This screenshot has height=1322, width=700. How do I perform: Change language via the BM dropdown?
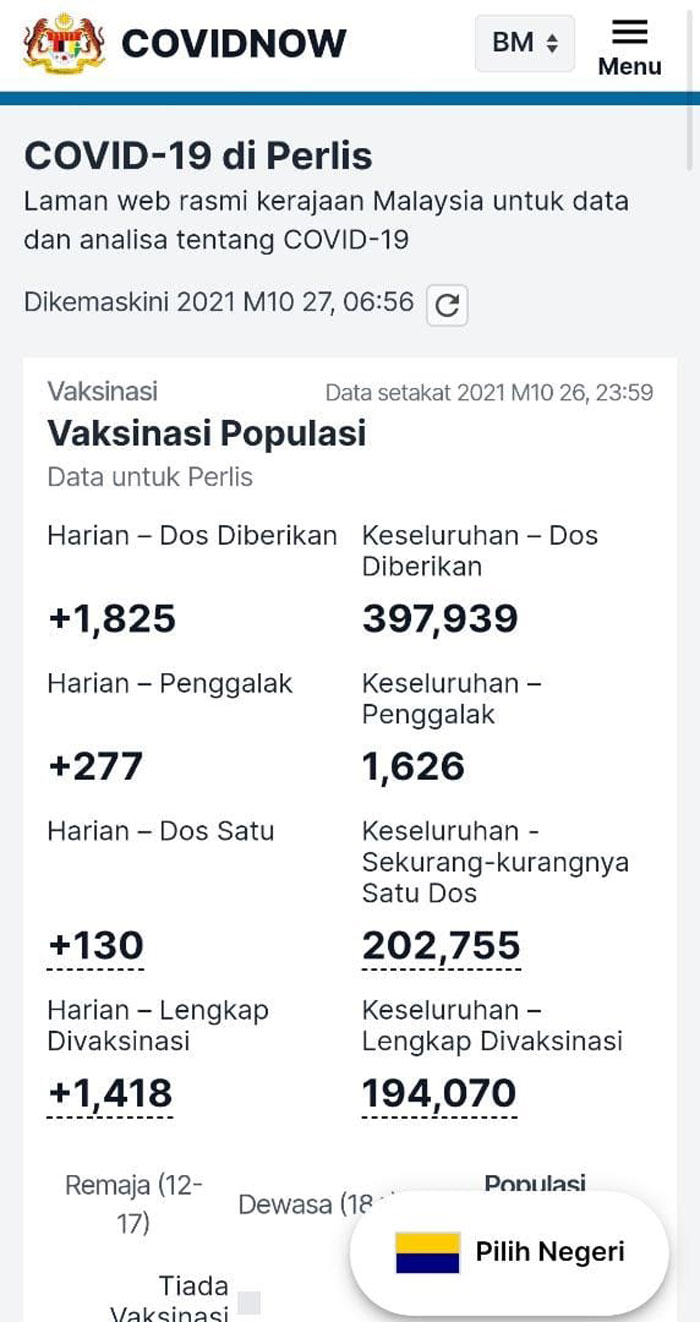pos(525,43)
